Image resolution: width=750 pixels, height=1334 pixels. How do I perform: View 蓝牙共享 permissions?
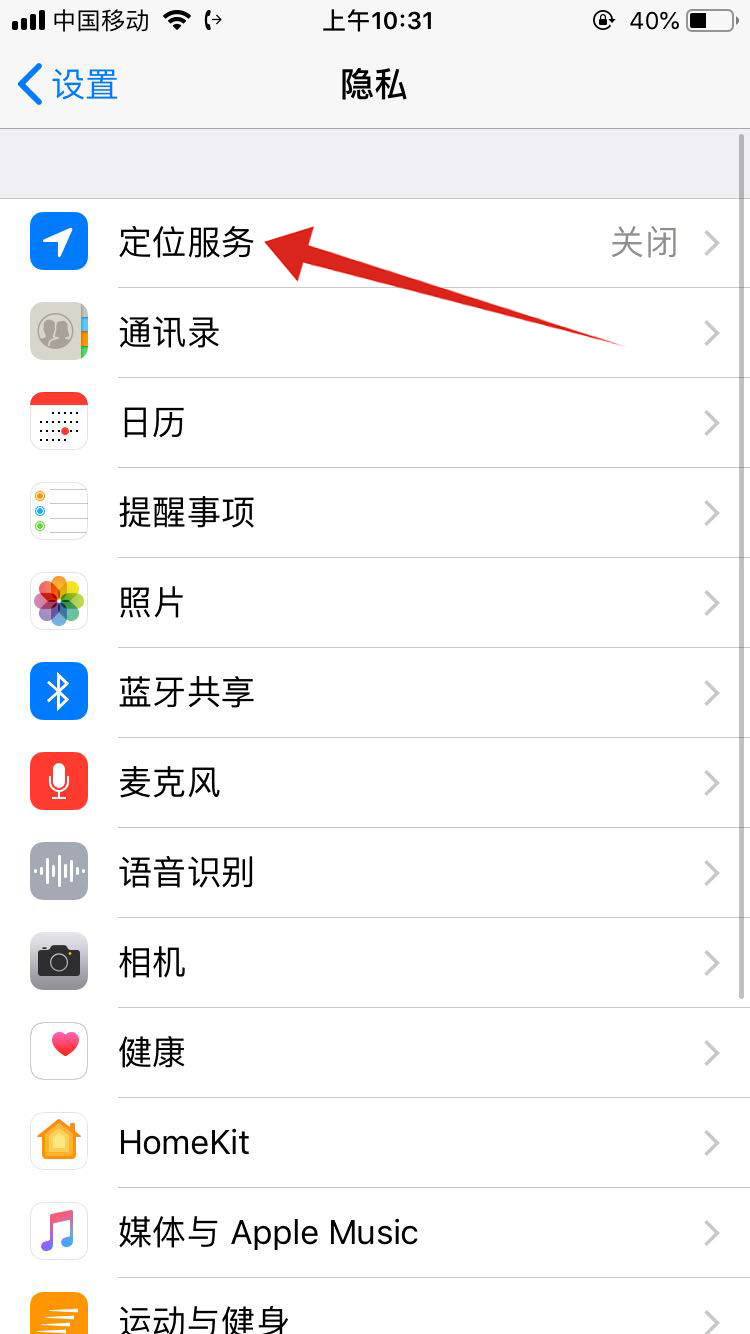[x=186, y=693]
